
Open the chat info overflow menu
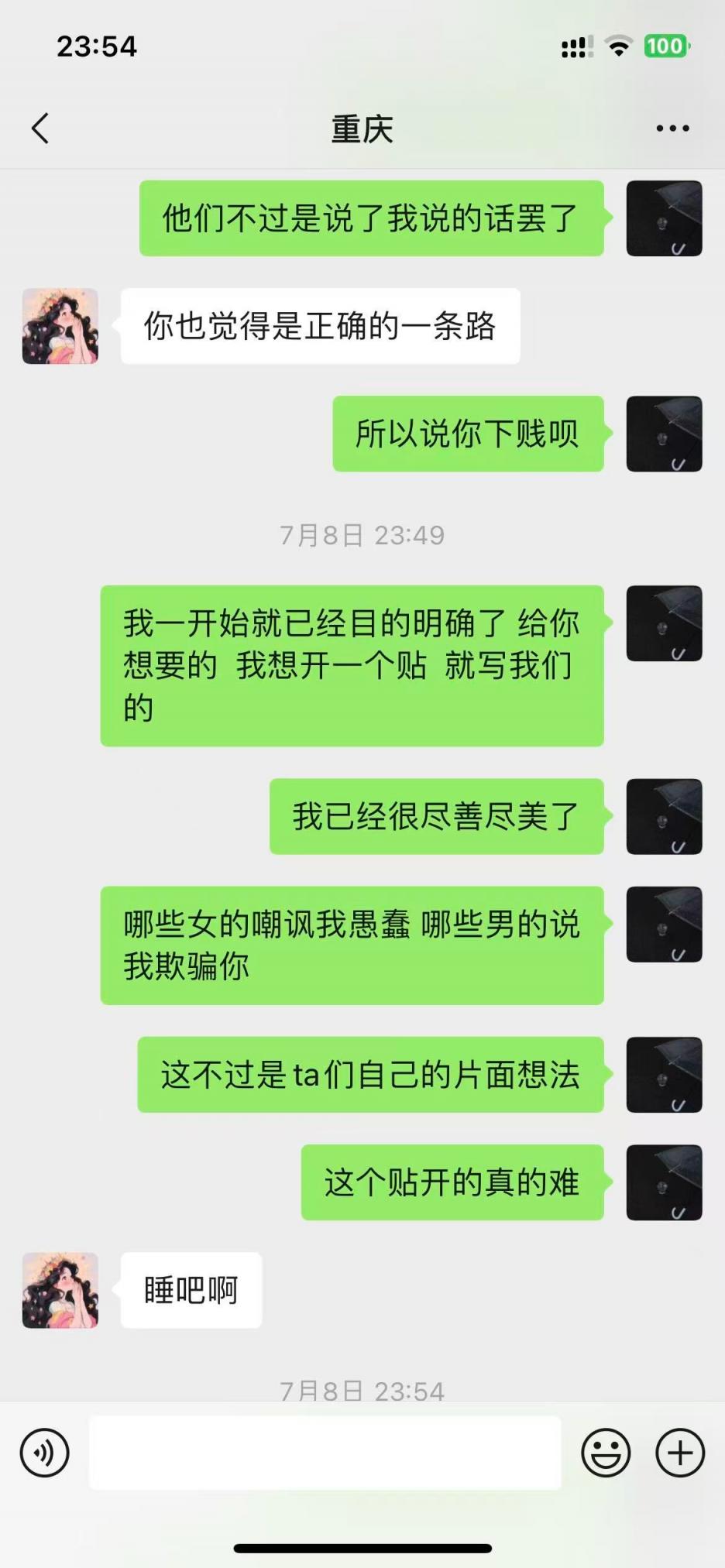point(672,129)
